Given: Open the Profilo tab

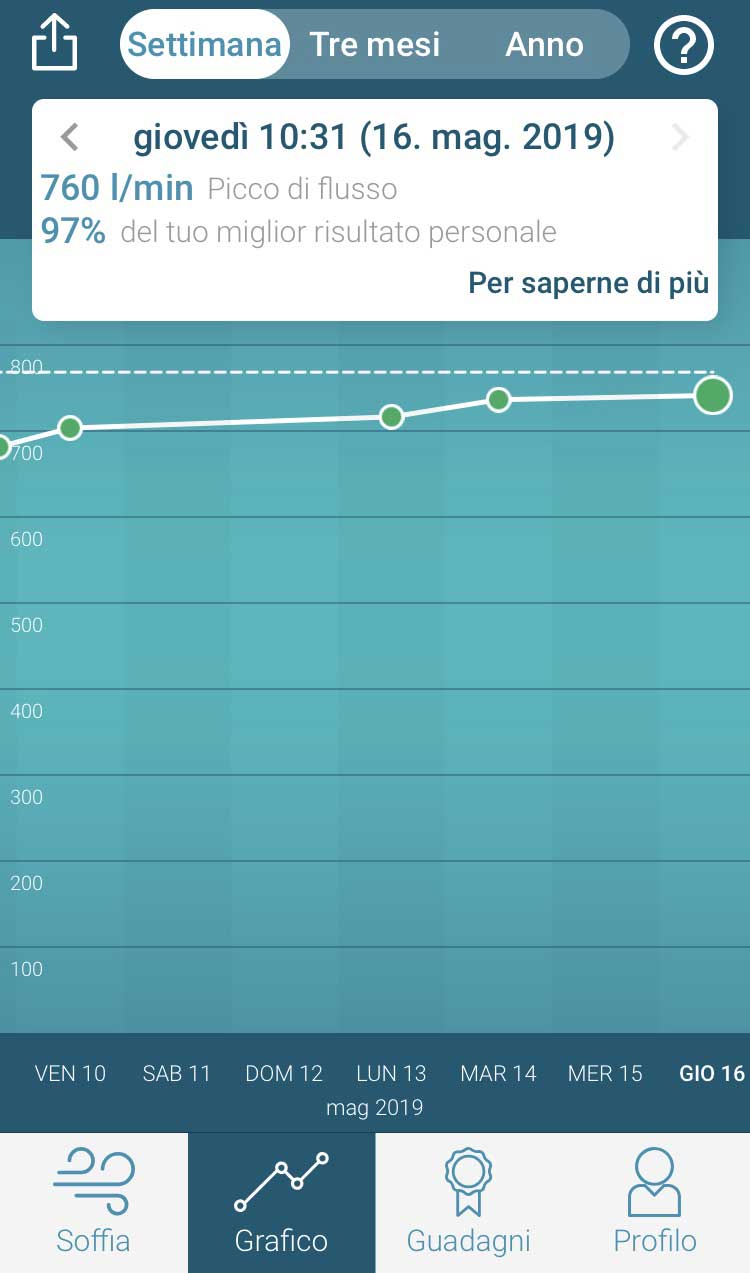Looking at the screenshot, I should (x=656, y=1203).
